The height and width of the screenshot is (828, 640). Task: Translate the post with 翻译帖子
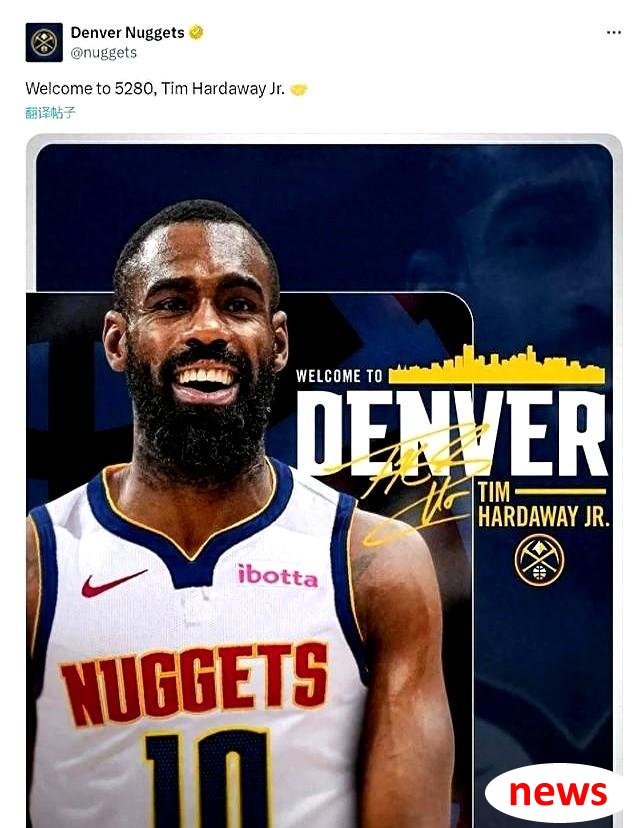50,112
